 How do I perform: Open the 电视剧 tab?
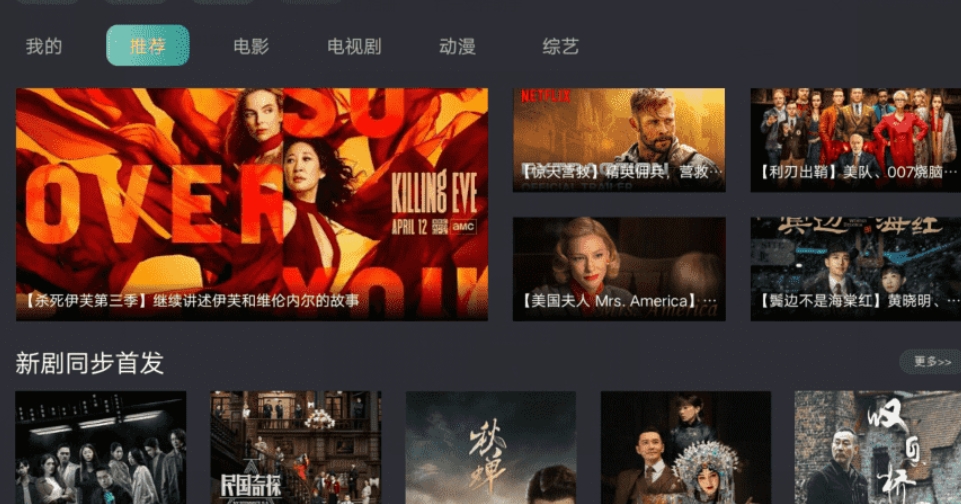click(x=354, y=46)
